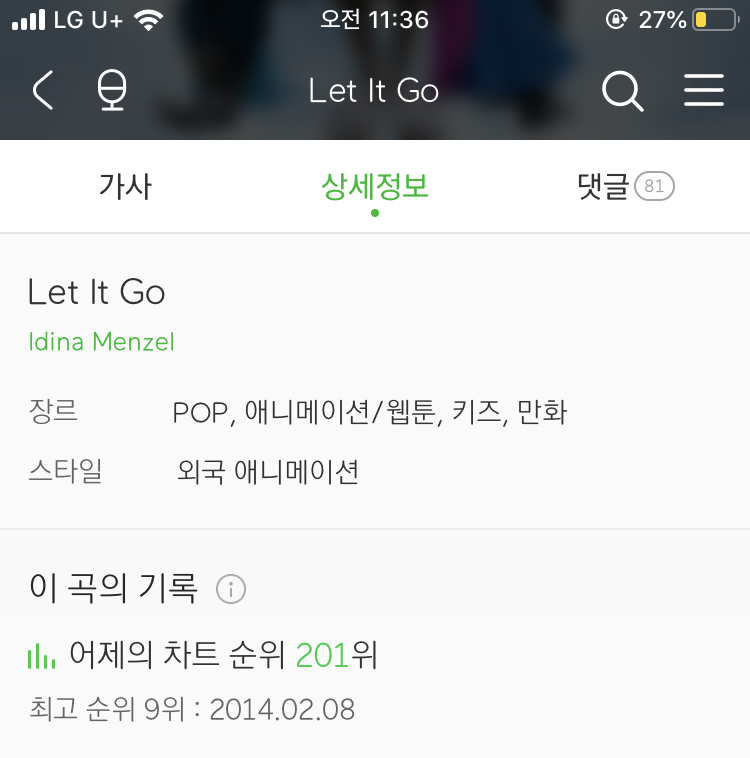This screenshot has width=750, height=758.
Task: Tap the microphone icon in the header
Action: point(111,91)
